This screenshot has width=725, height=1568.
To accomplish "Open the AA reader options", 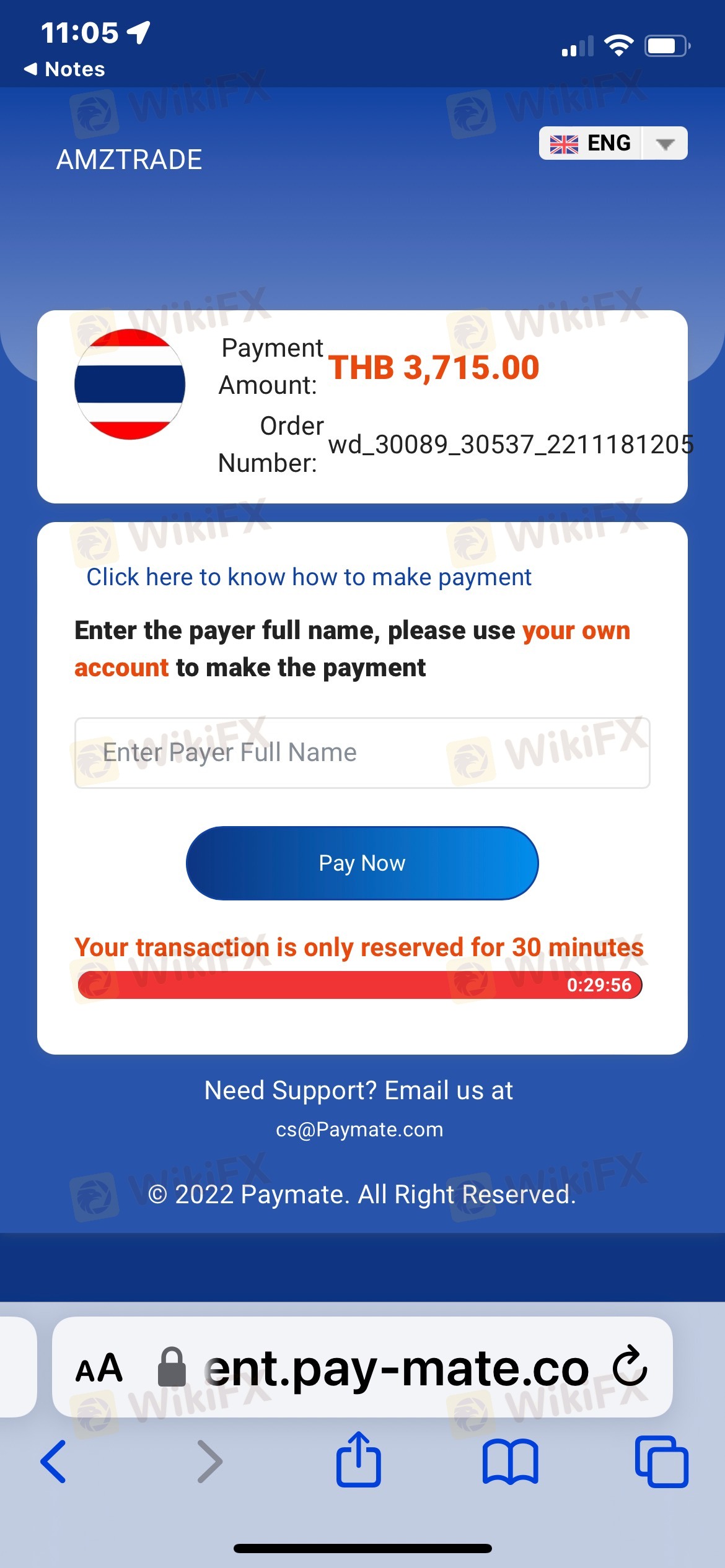I will (x=99, y=1367).
